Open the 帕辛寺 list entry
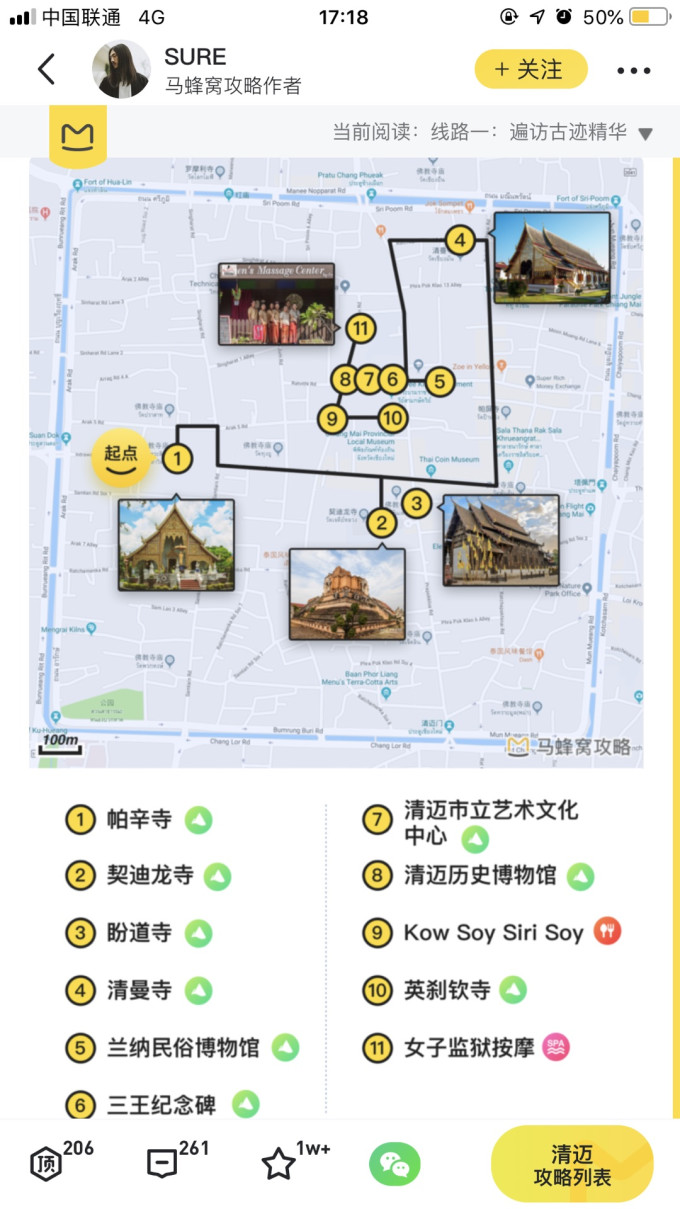Screen dimensions: 680x1209 139,821
